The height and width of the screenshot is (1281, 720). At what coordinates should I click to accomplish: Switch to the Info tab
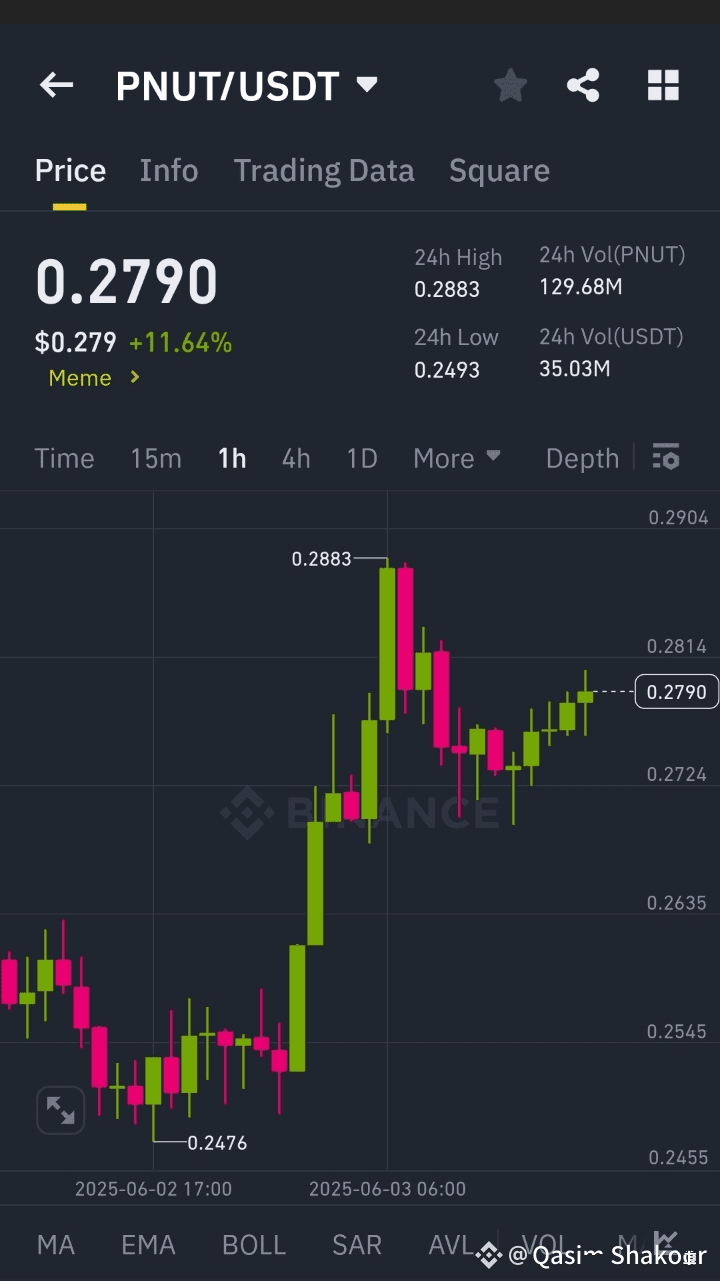[169, 171]
